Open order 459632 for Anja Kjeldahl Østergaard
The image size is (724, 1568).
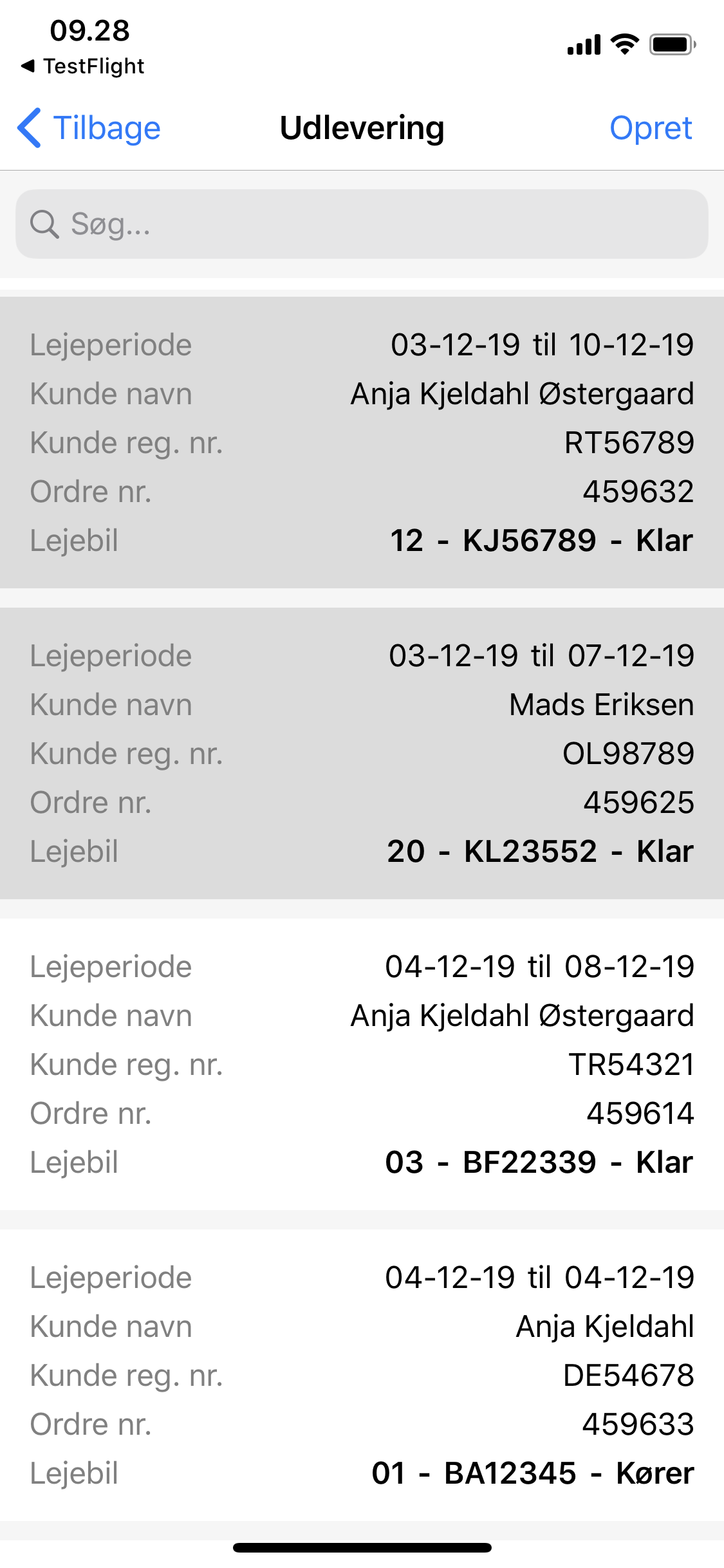click(x=362, y=443)
